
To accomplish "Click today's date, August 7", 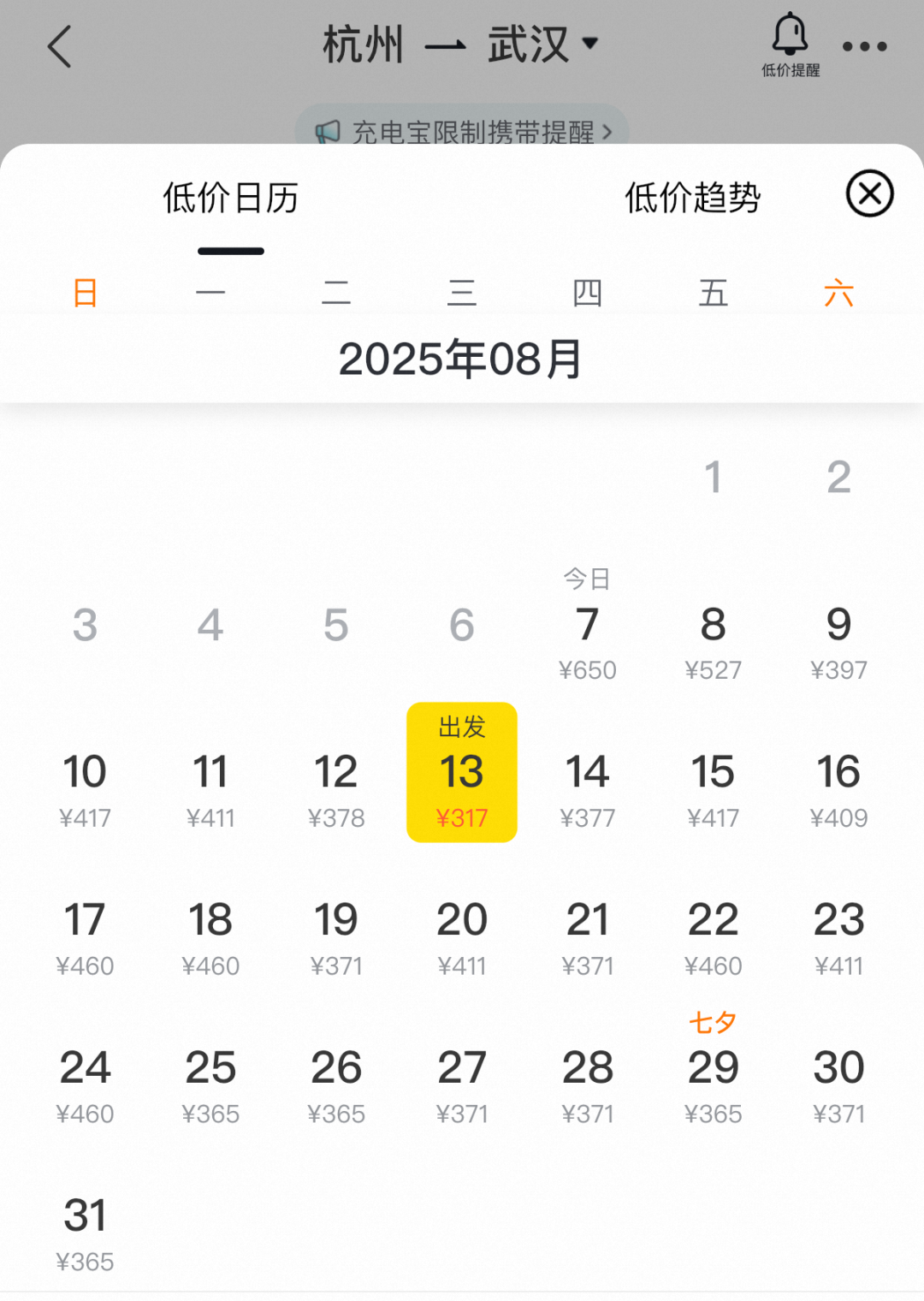I will pyautogui.click(x=588, y=625).
